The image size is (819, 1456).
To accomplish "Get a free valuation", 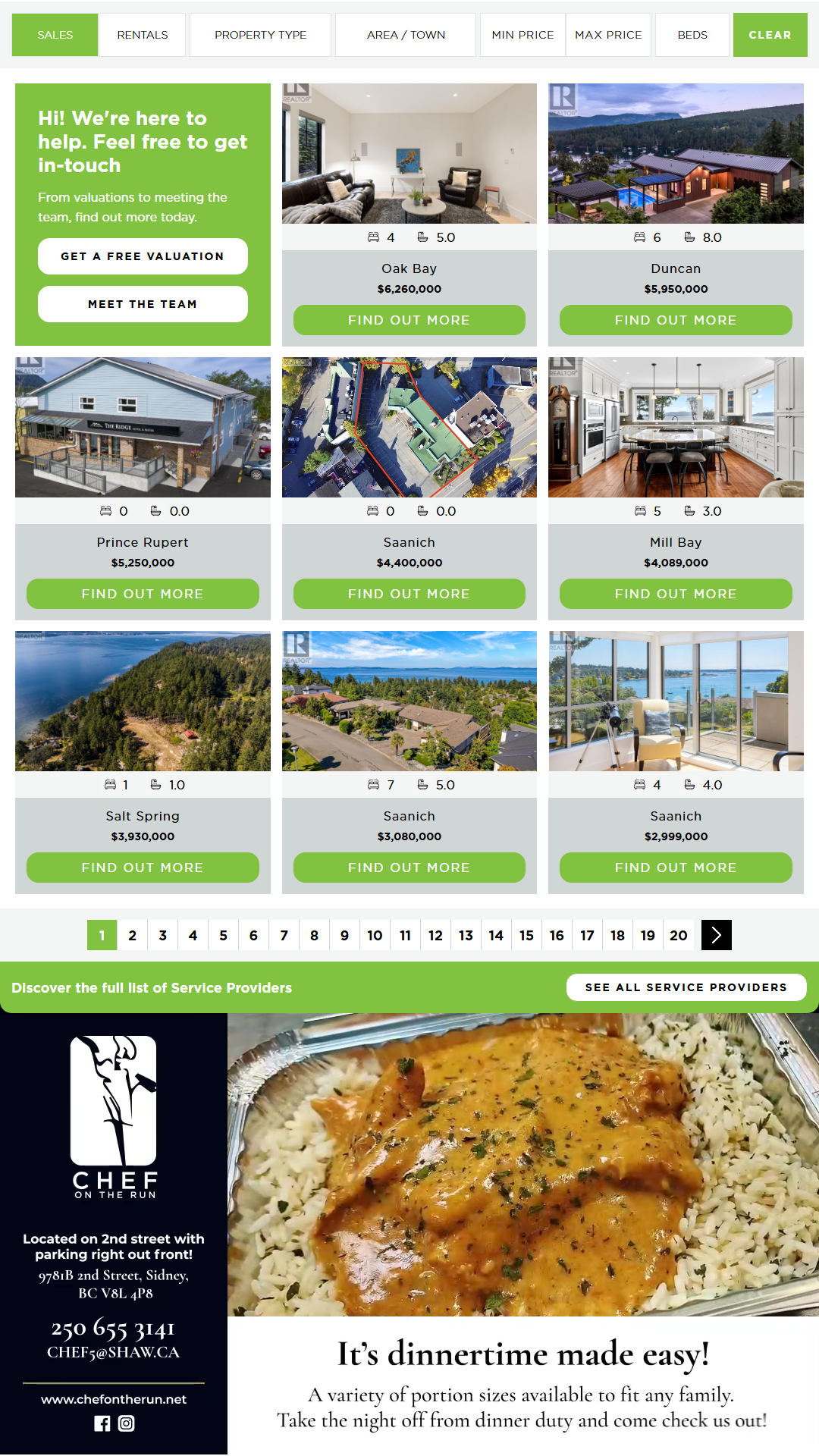I will [x=143, y=256].
